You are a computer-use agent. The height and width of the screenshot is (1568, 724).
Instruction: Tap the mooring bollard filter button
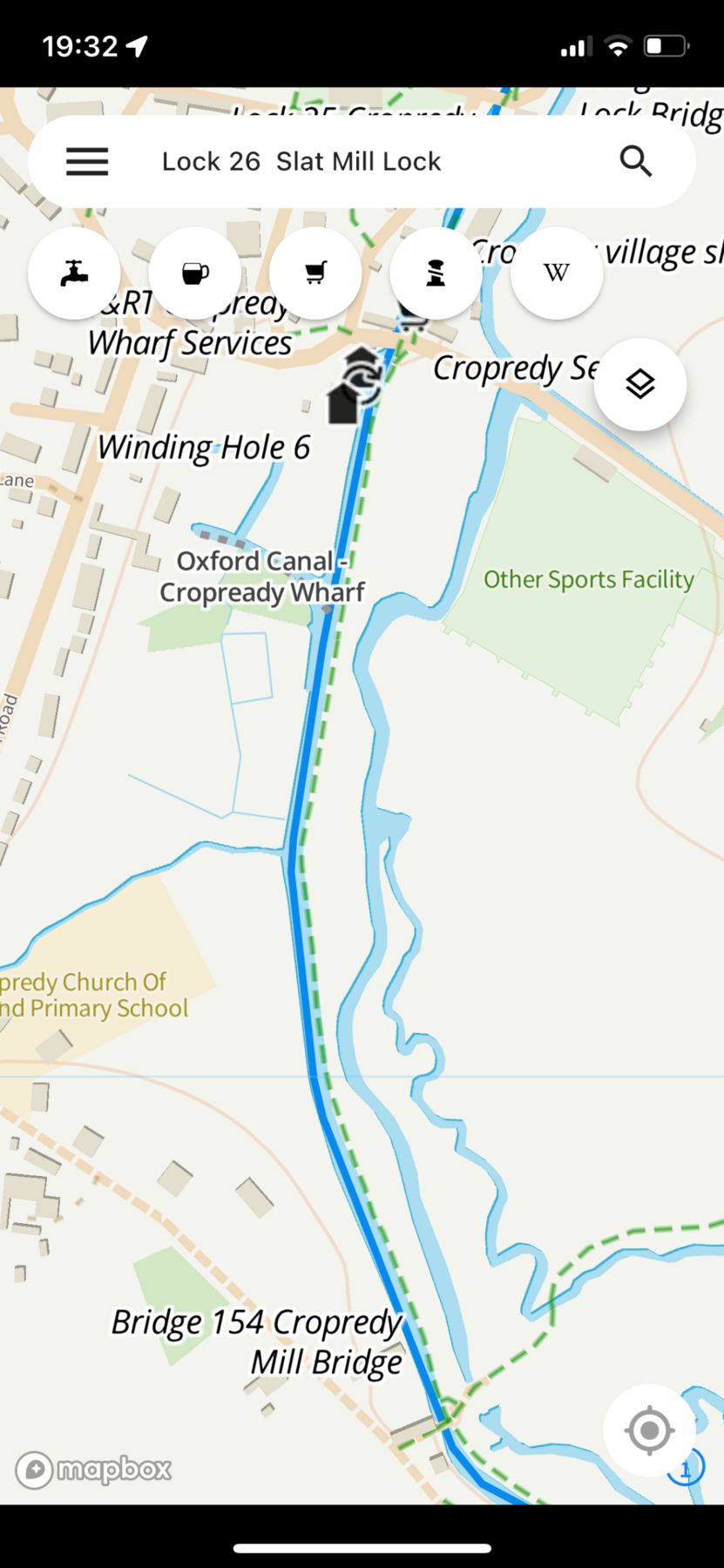(x=436, y=274)
